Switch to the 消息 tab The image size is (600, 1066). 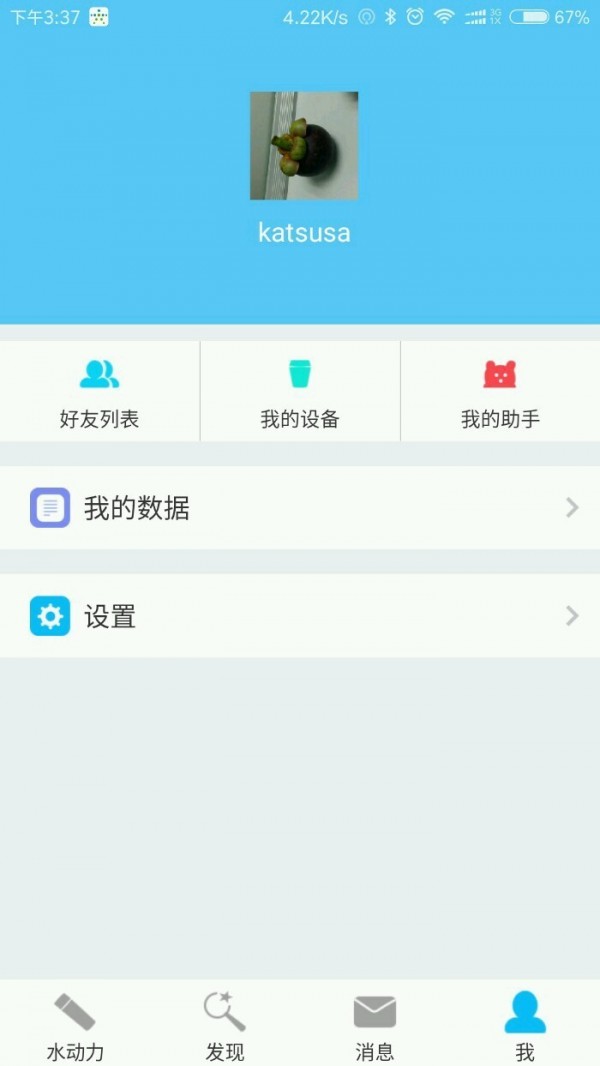[375, 1024]
